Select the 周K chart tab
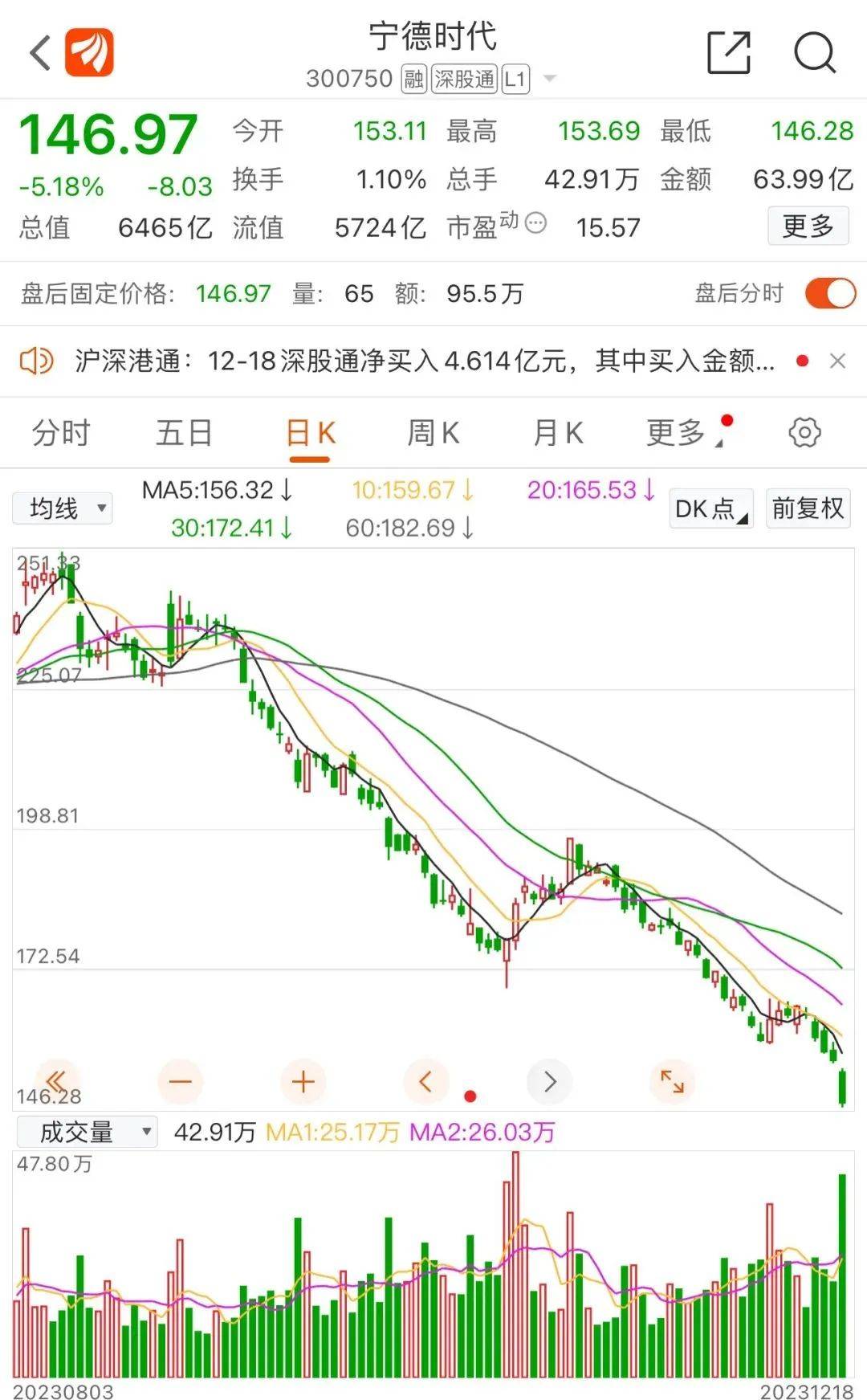The image size is (867, 1400). click(x=433, y=433)
